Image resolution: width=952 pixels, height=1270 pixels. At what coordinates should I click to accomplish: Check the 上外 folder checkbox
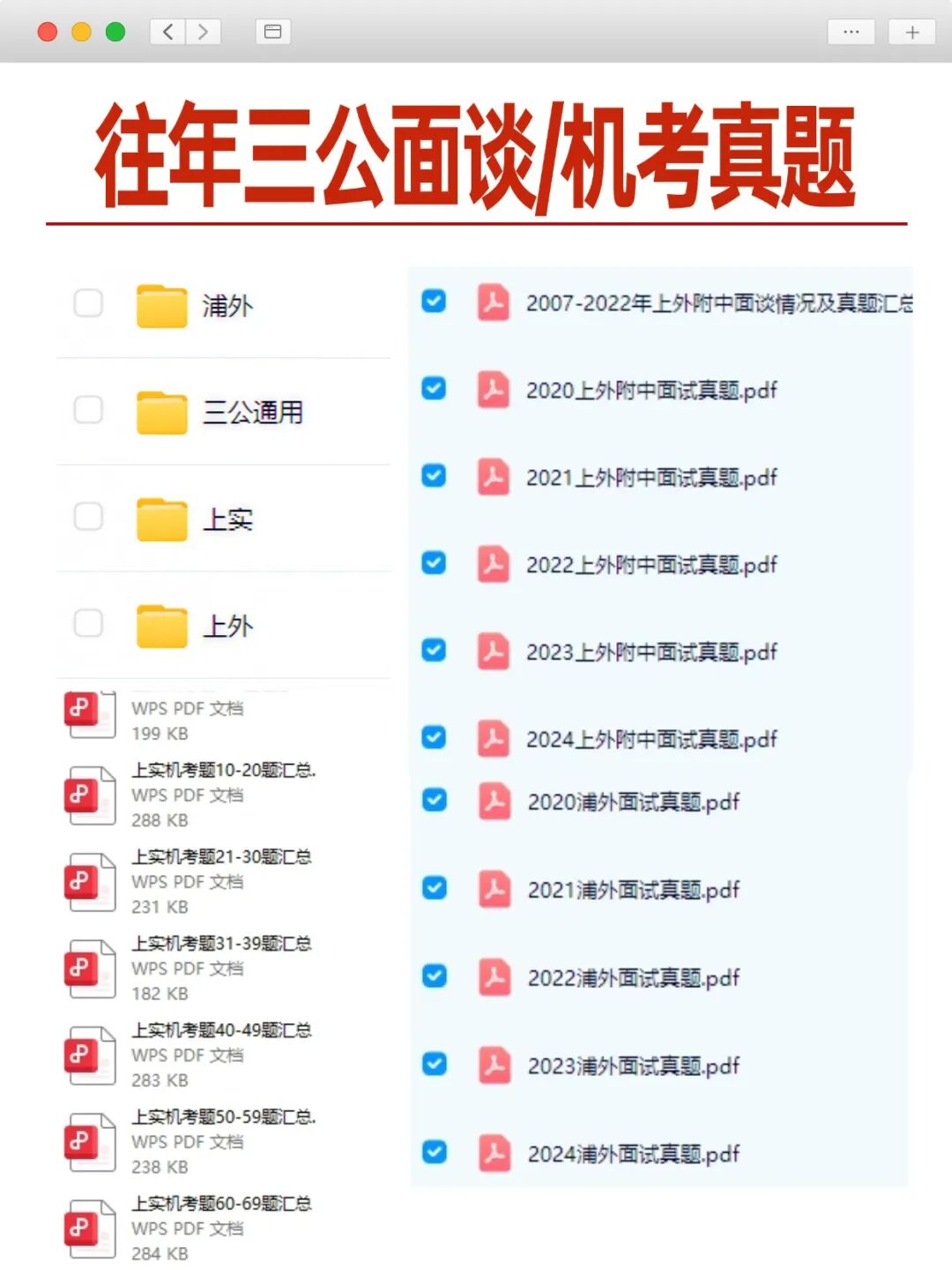(88, 623)
